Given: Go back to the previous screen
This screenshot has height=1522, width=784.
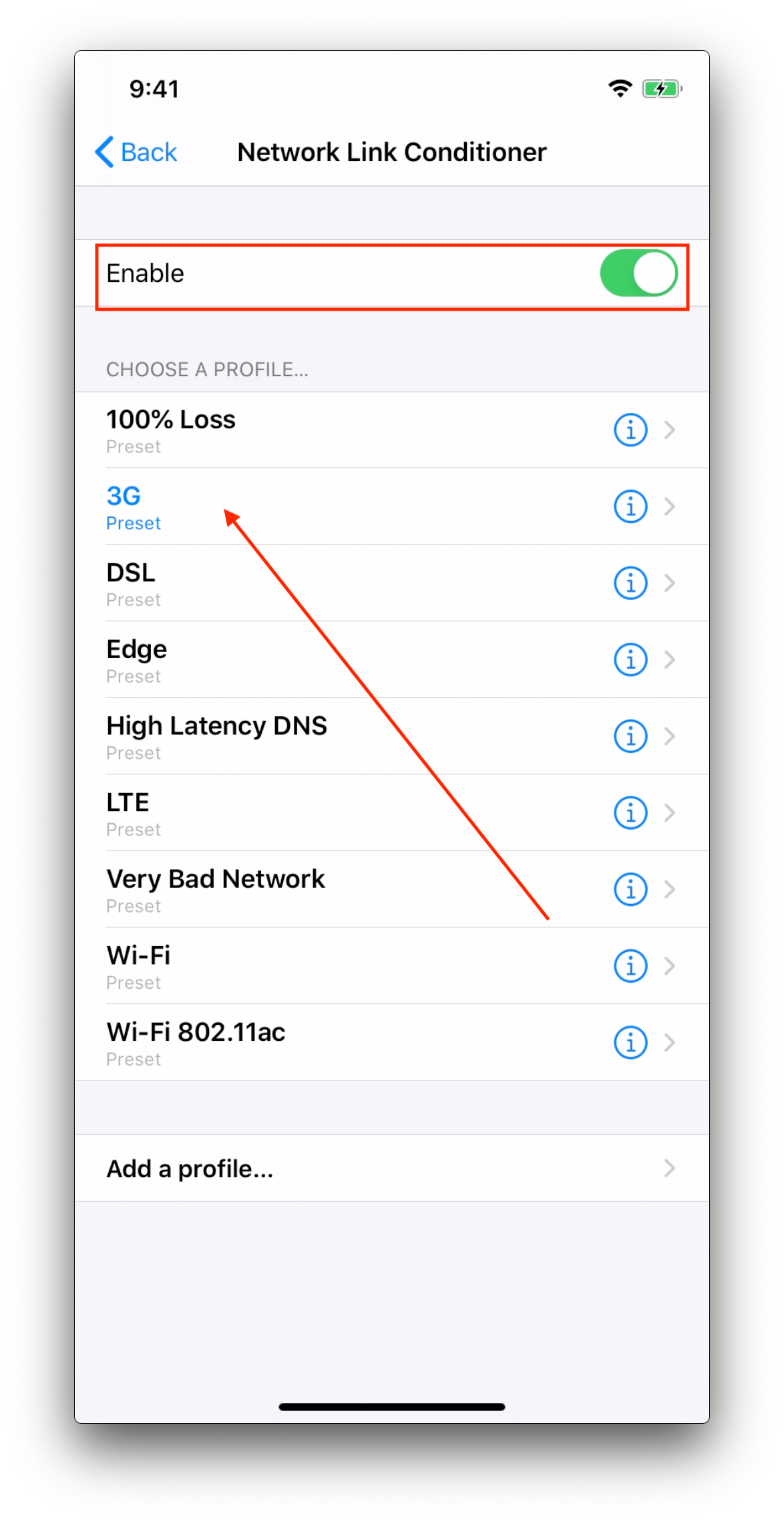Looking at the screenshot, I should tap(136, 152).
